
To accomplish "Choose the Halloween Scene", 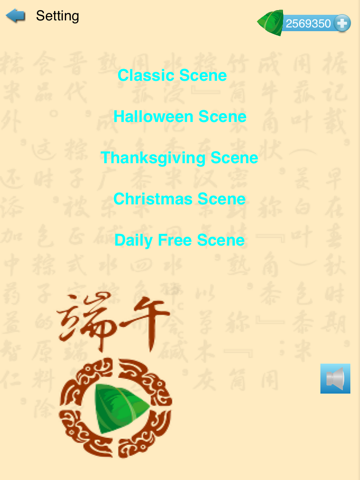I will point(180,117).
